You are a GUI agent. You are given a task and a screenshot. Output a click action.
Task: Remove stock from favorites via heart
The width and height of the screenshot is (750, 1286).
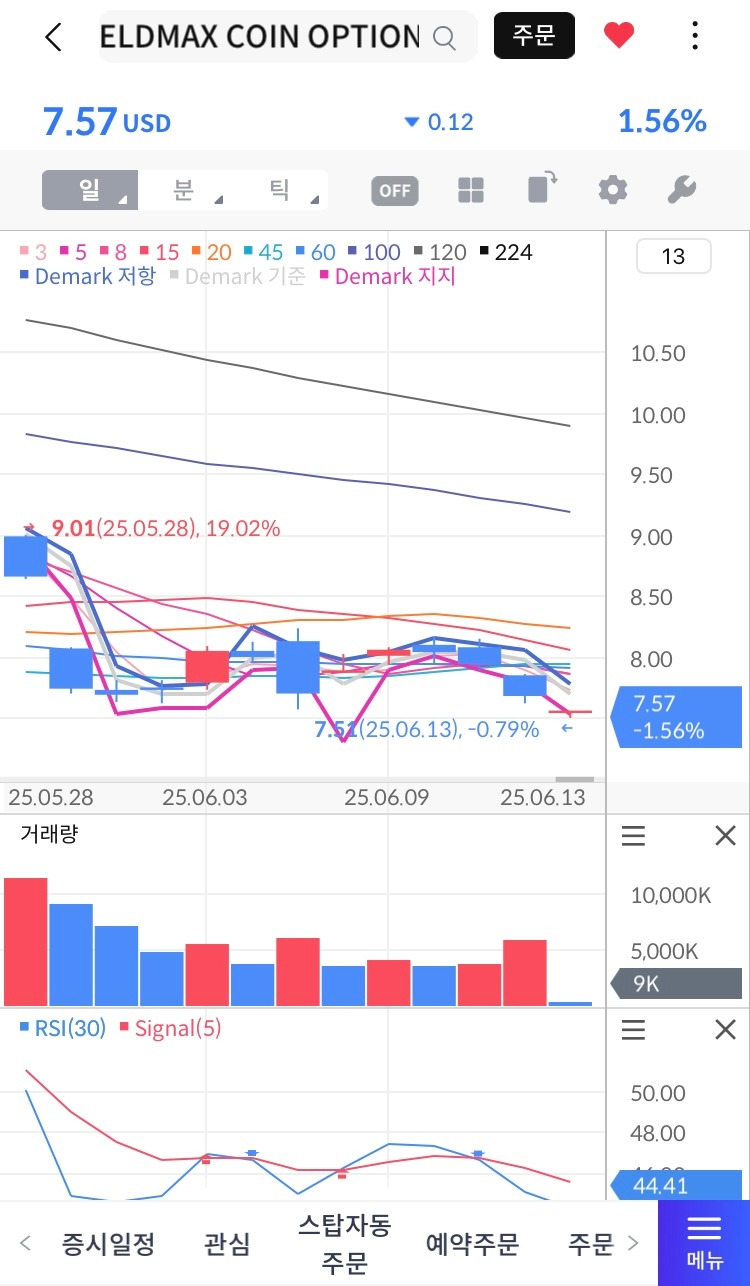[619, 36]
